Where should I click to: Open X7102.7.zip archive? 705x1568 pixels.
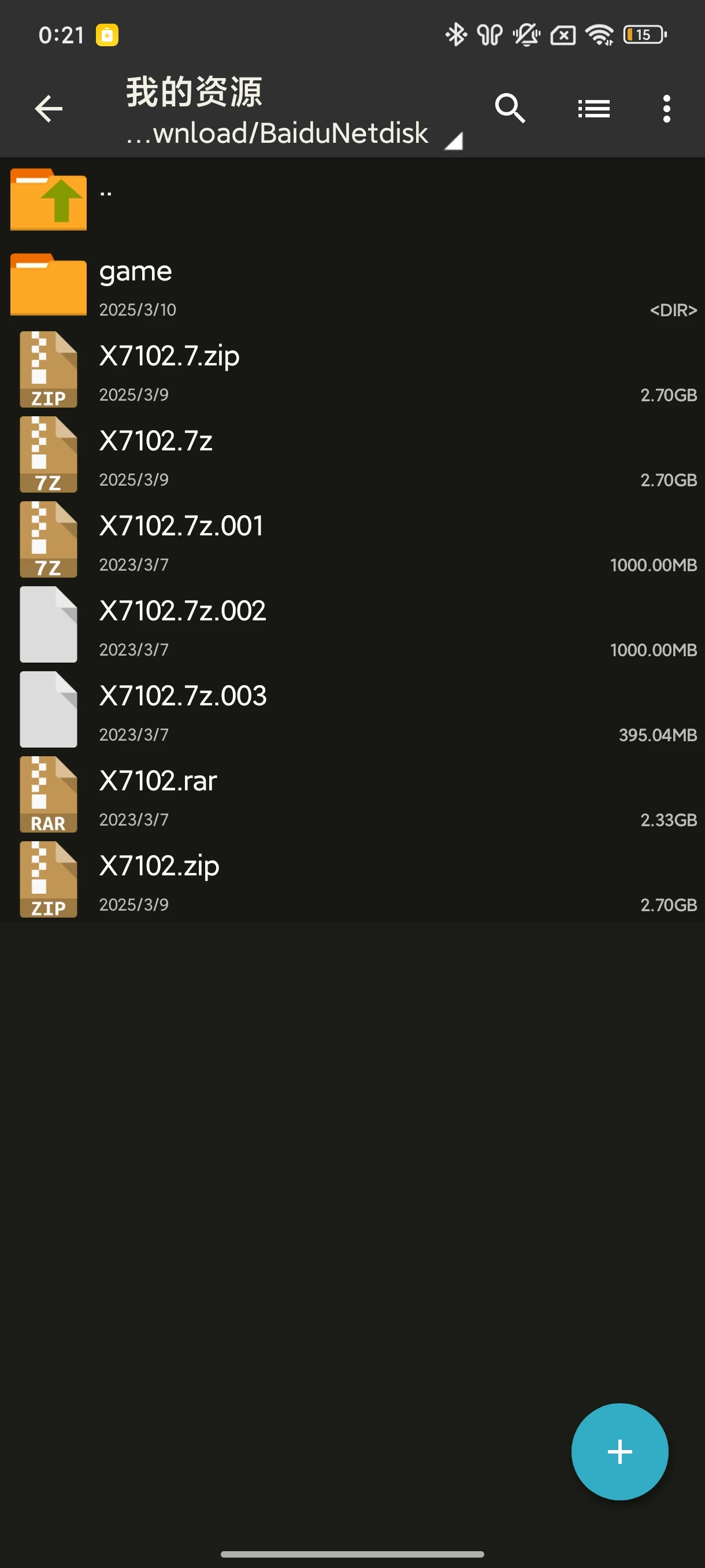[x=352, y=370]
